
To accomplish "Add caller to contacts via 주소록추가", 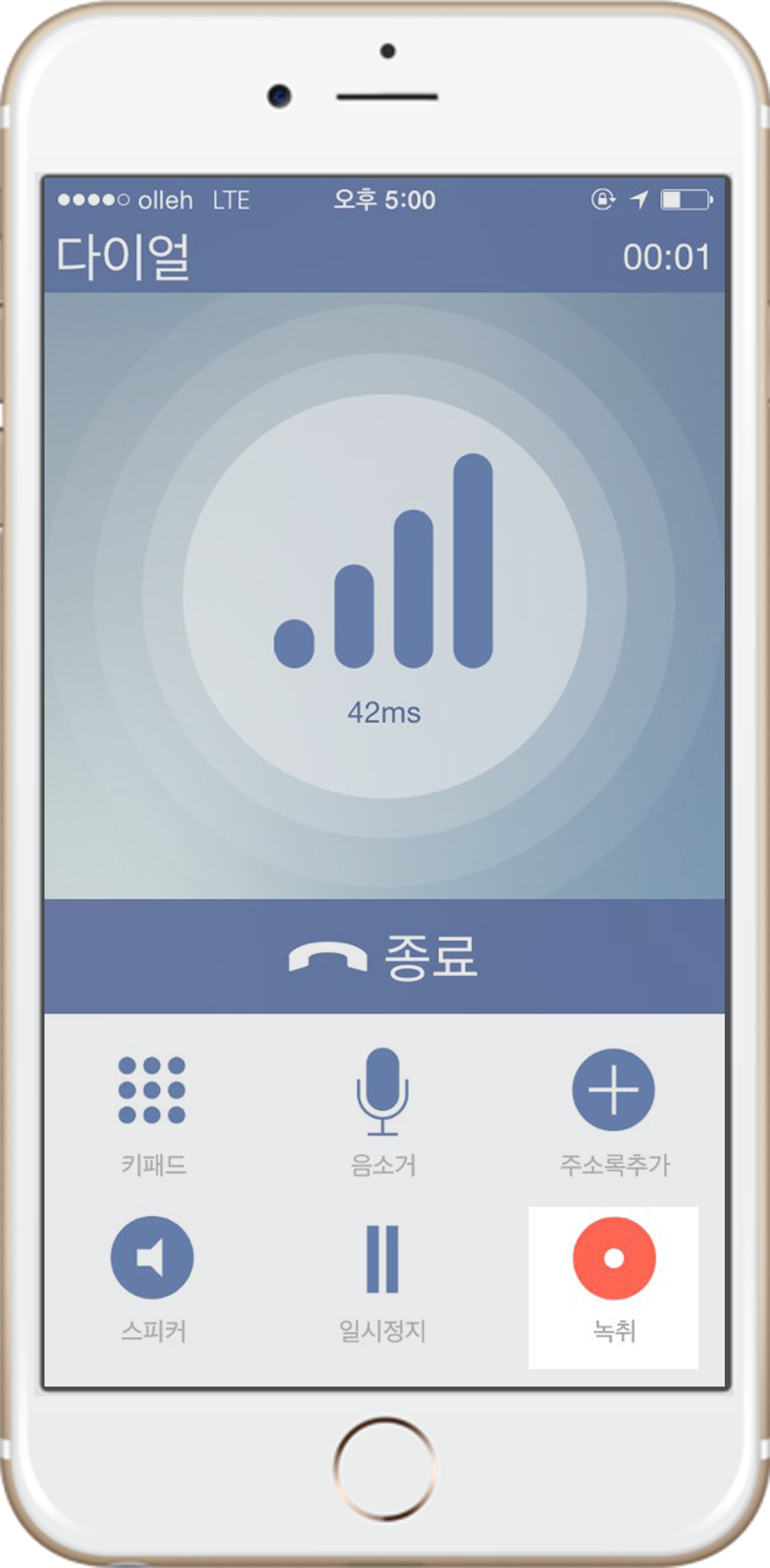I will [x=614, y=1090].
